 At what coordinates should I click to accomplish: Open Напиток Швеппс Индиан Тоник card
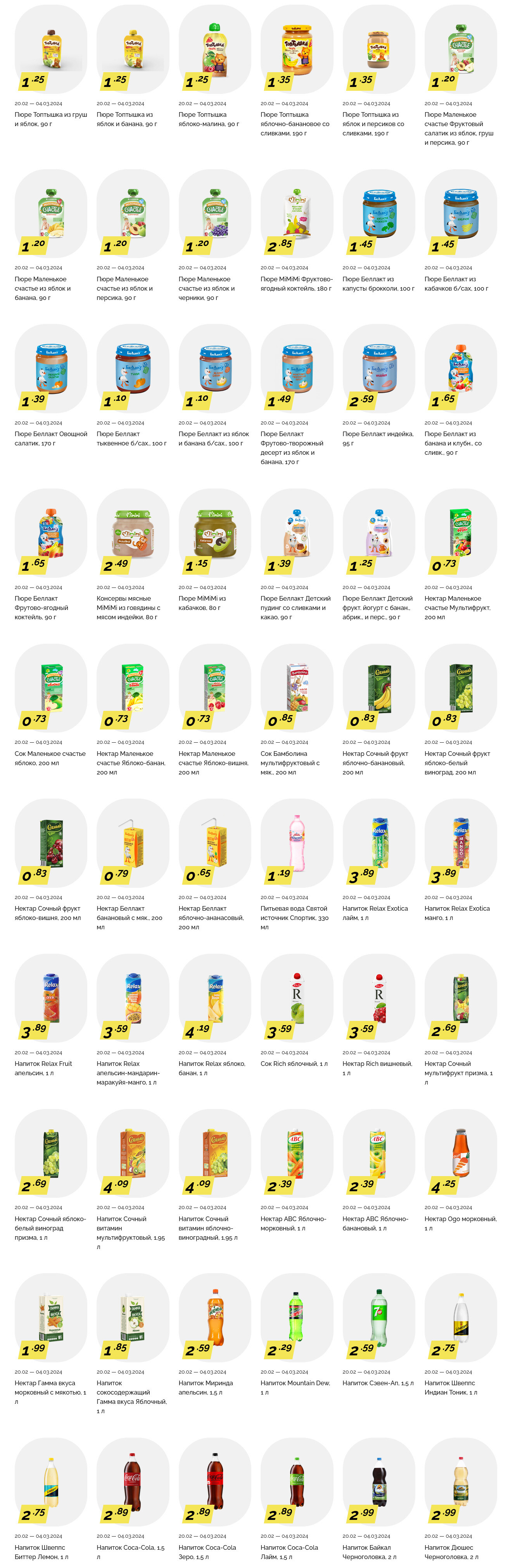(x=461, y=1319)
